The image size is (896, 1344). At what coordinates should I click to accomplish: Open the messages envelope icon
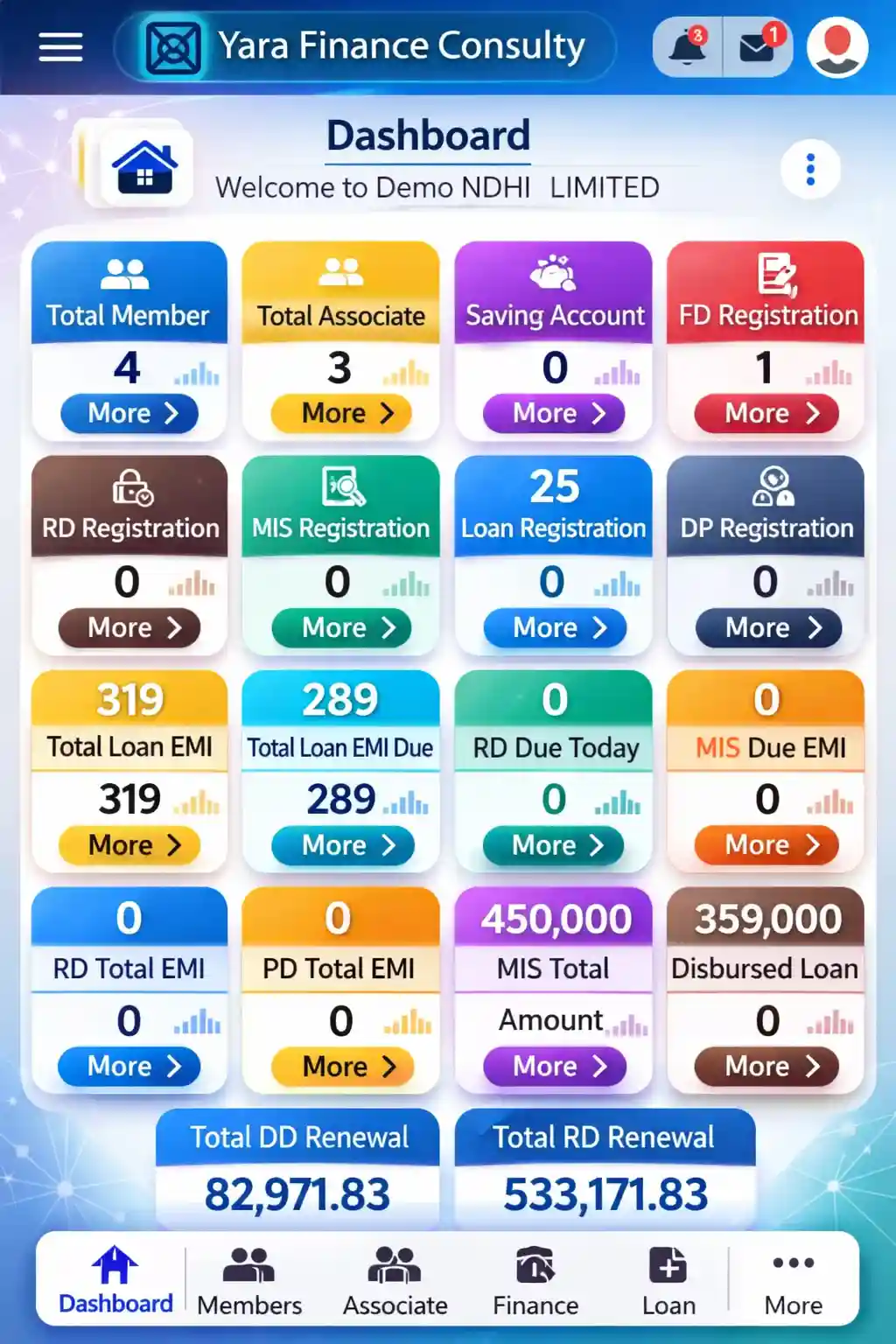[x=755, y=46]
